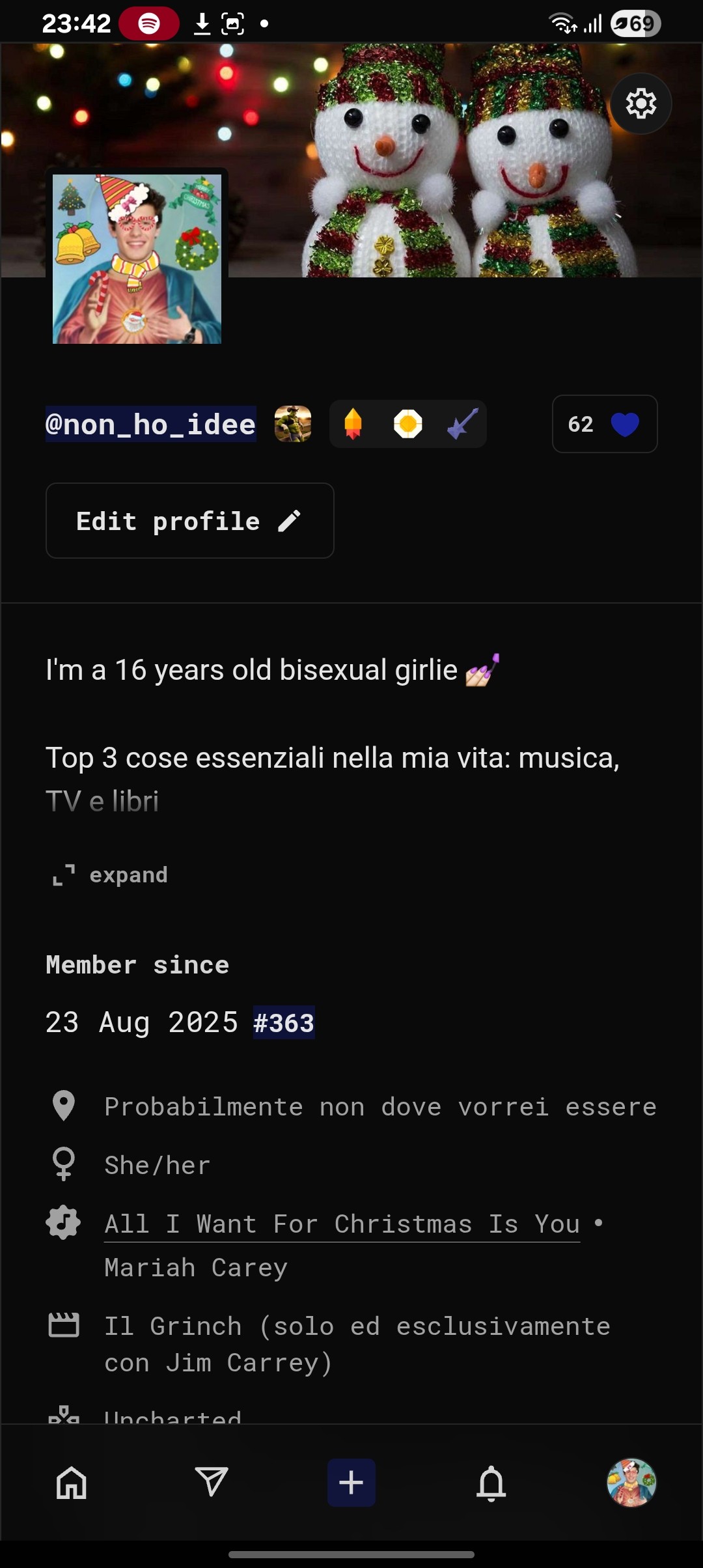Create a new post with plus button
Image resolution: width=703 pixels, height=1568 pixels.
point(351,1483)
